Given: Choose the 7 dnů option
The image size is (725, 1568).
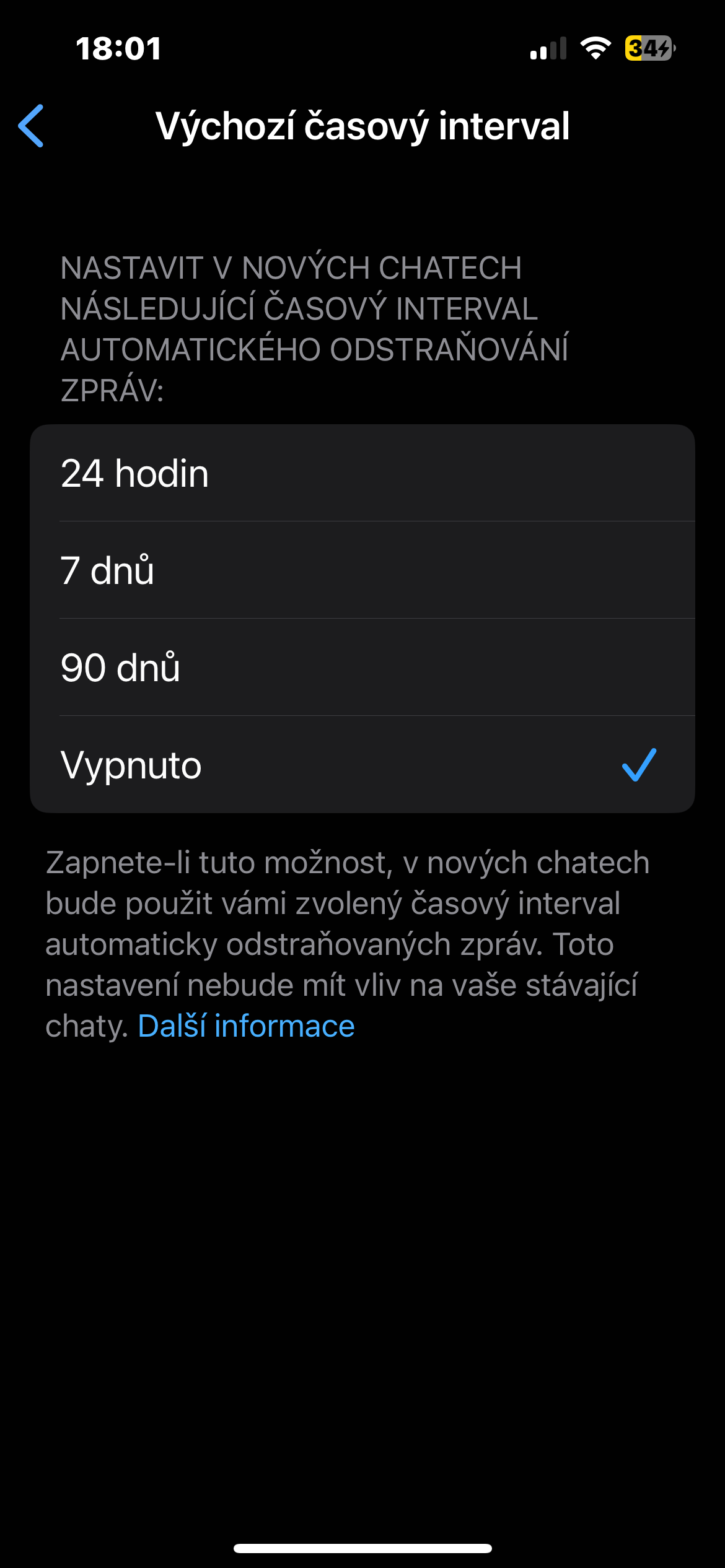Looking at the screenshot, I should click(x=362, y=570).
